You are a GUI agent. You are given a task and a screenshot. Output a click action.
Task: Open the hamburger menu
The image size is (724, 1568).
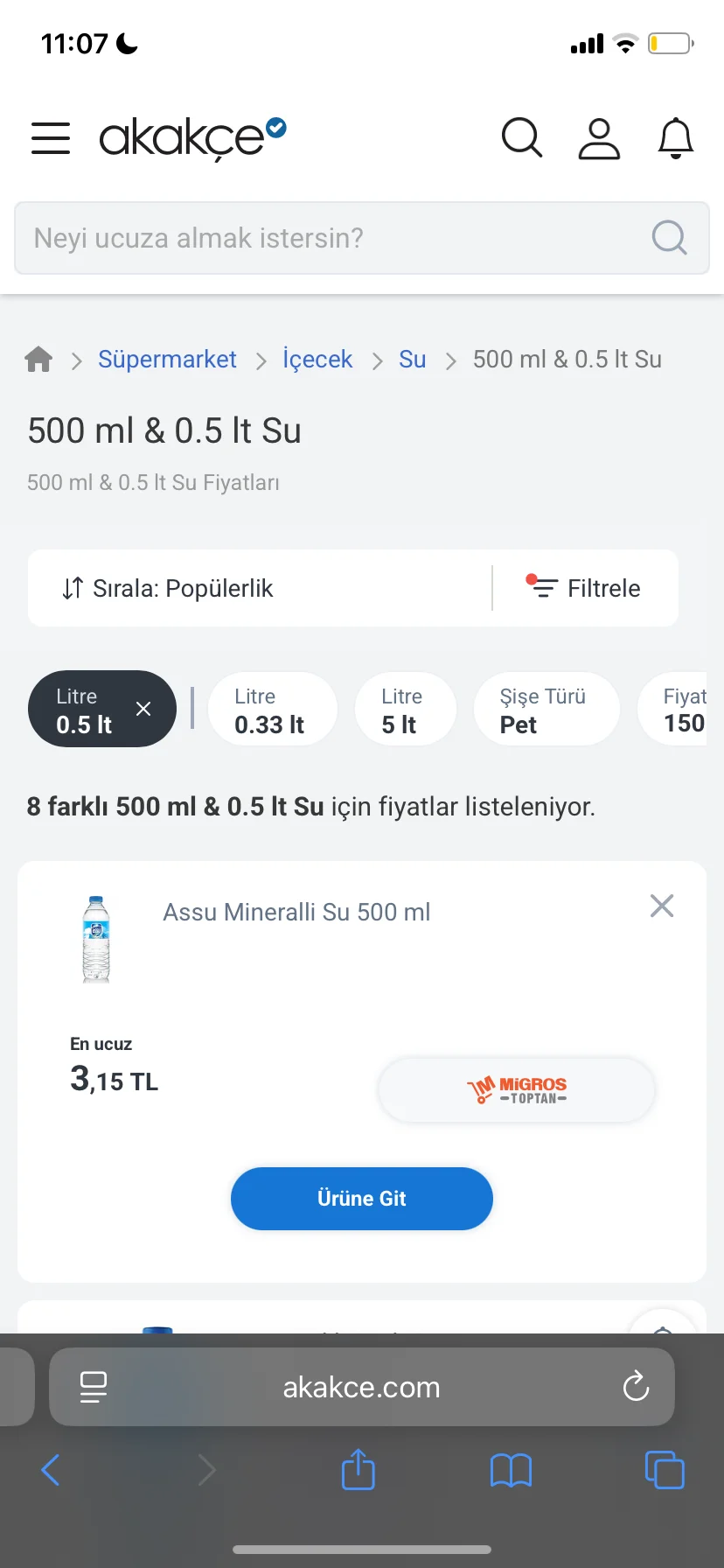point(51,138)
